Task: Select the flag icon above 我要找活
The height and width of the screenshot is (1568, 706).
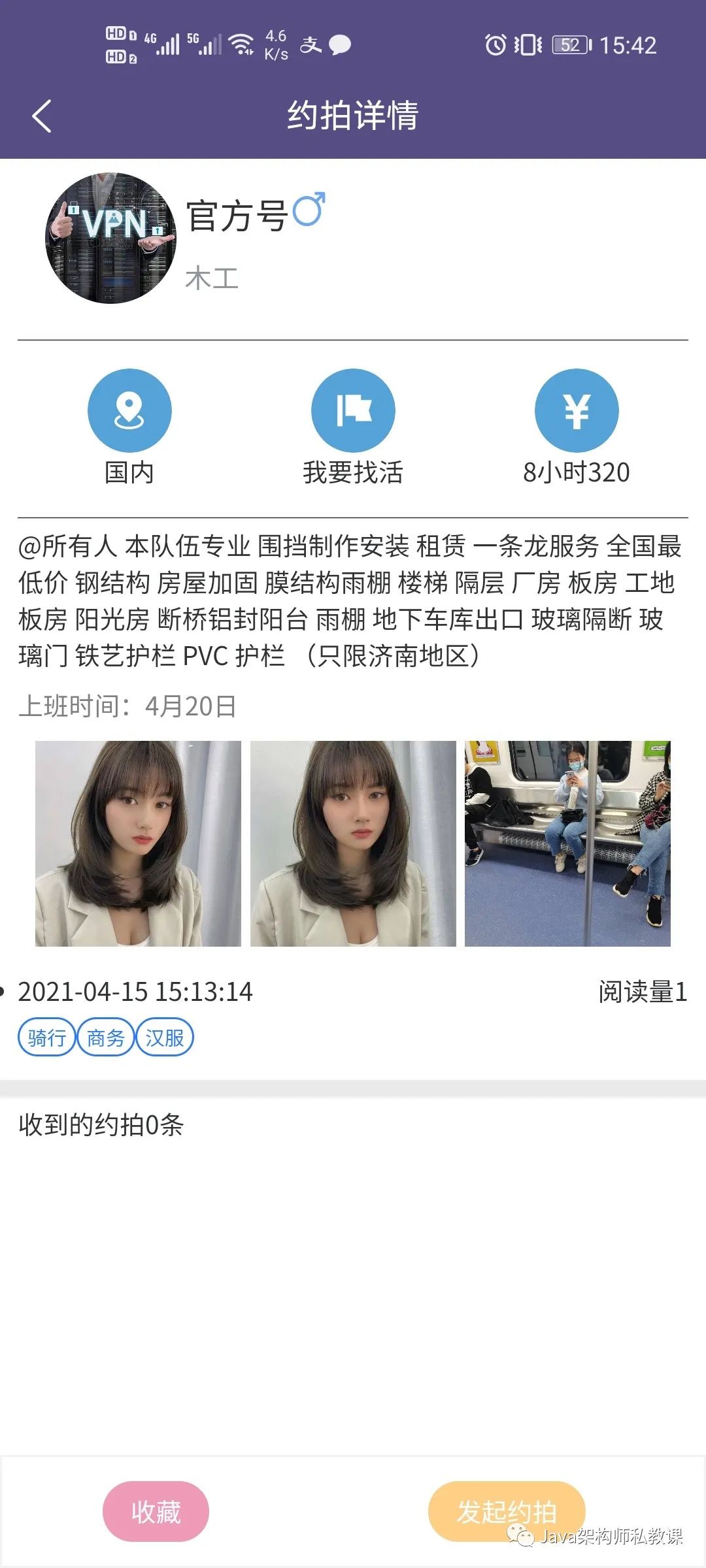Action: pyautogui.click(x=353, y=410)
